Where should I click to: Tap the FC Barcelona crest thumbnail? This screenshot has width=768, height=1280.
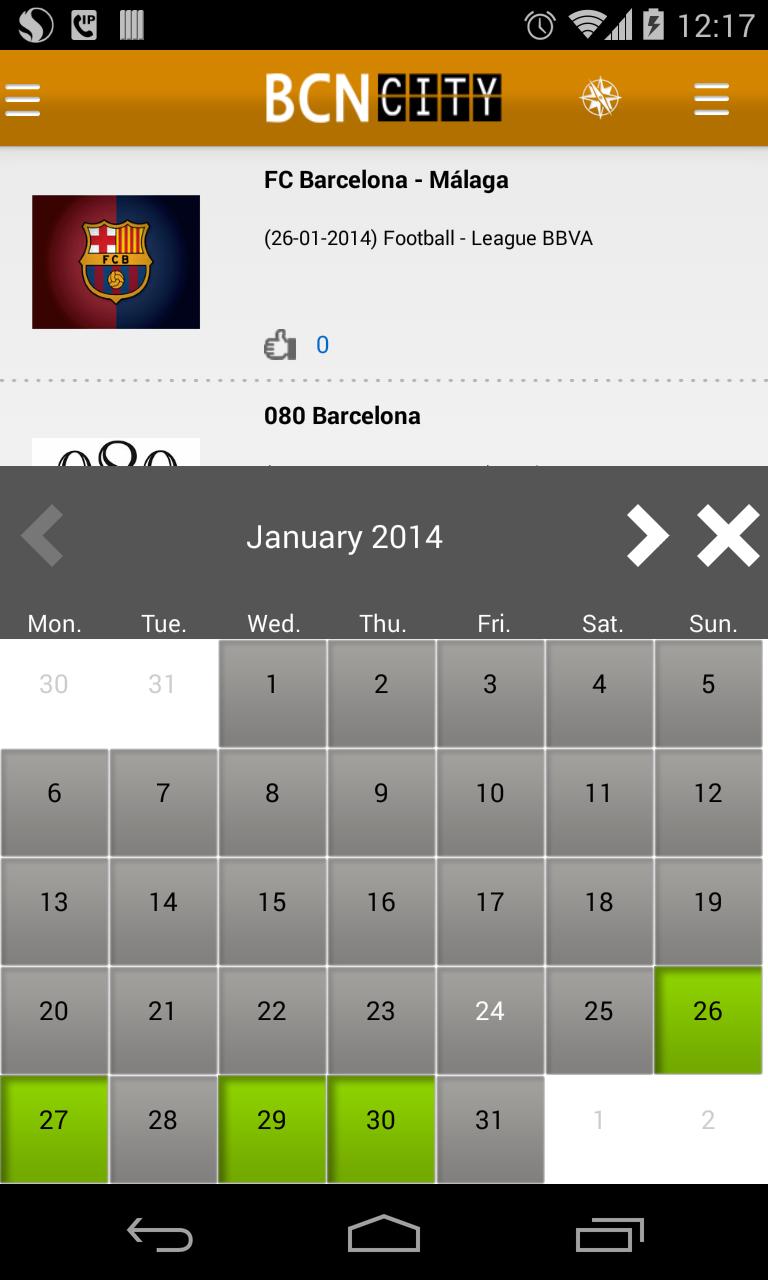(x=115, y=262)
